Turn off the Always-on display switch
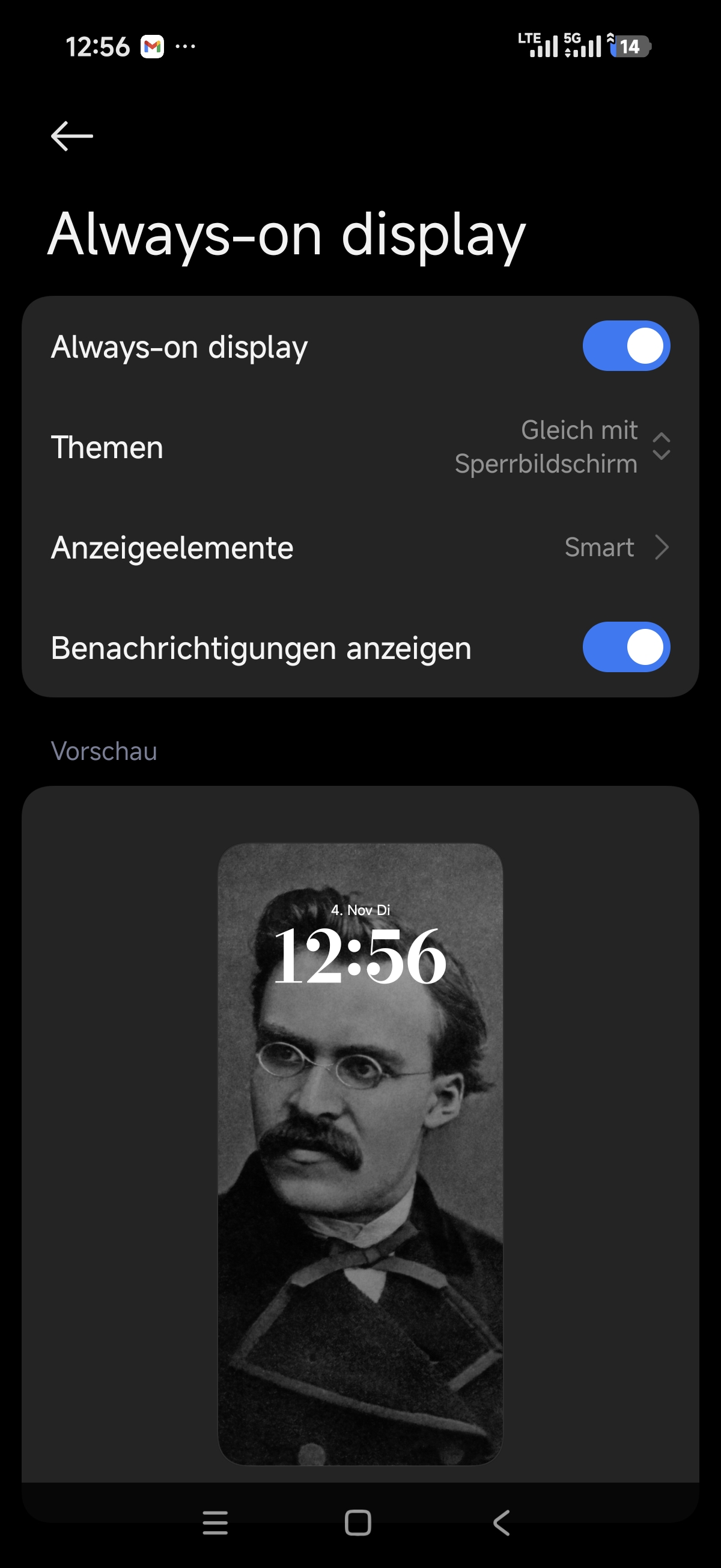 pyautogui.click(x=625, y=346)
